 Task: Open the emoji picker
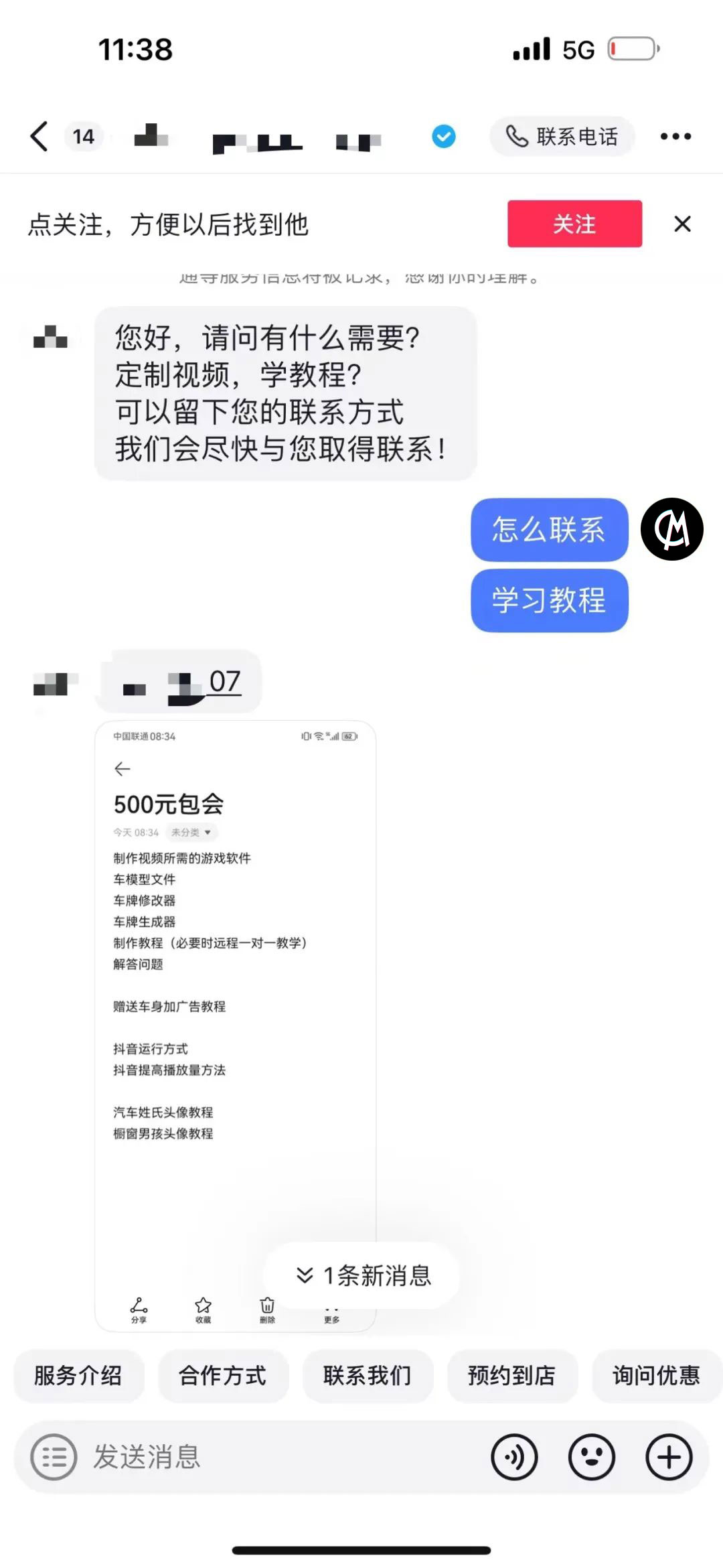[592, 1457]
